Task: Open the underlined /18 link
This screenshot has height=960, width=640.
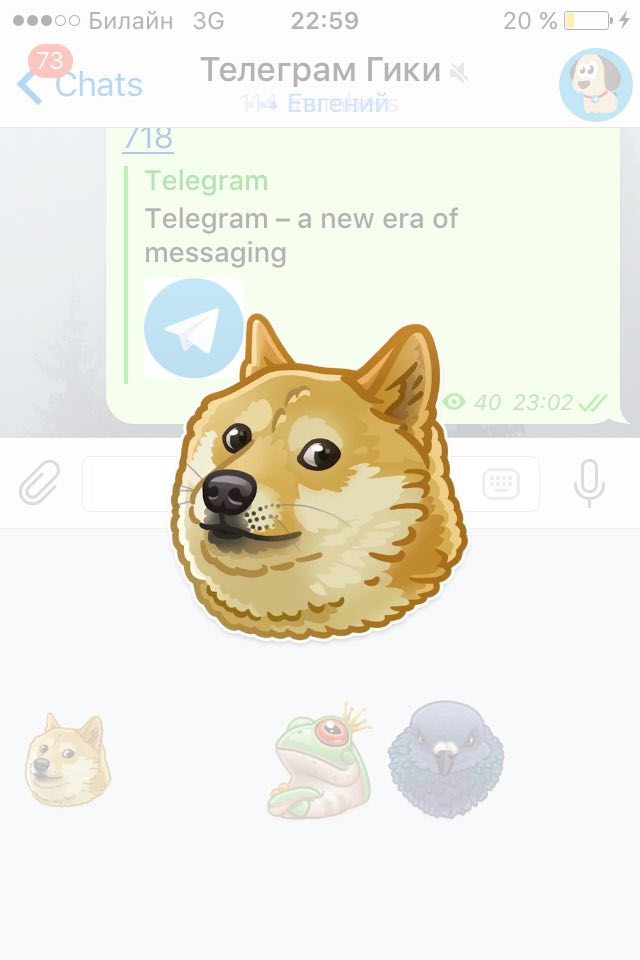Action: point(148,138)
